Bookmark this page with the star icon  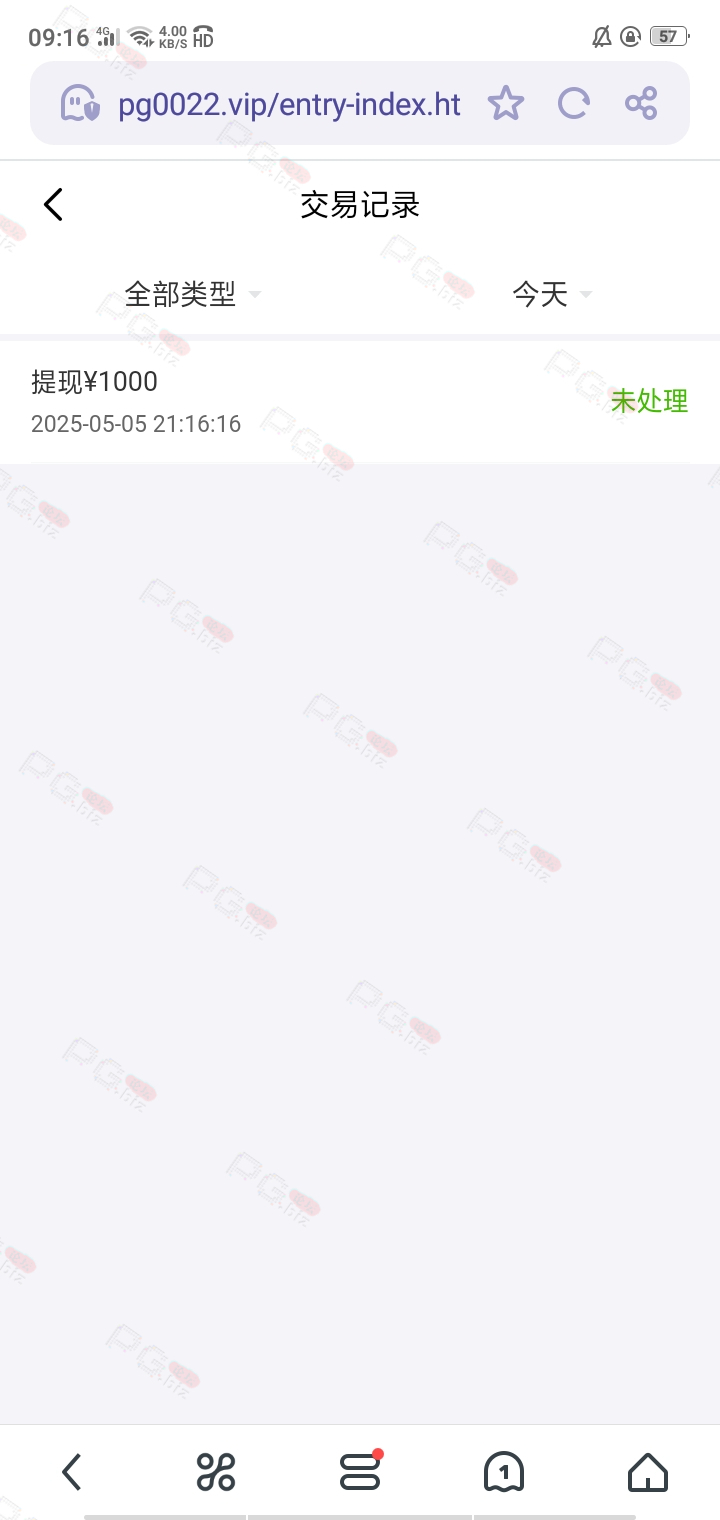click(506, 103)
